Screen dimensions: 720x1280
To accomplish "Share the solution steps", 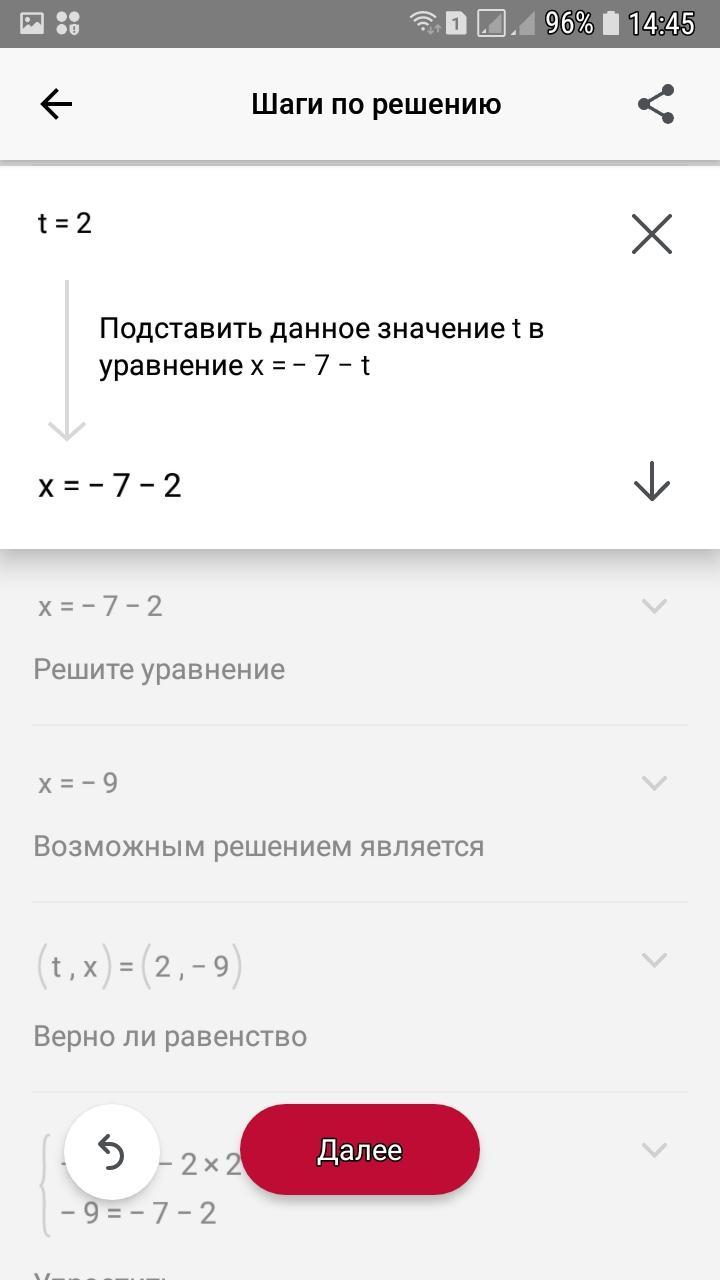I will coord(656,104).
